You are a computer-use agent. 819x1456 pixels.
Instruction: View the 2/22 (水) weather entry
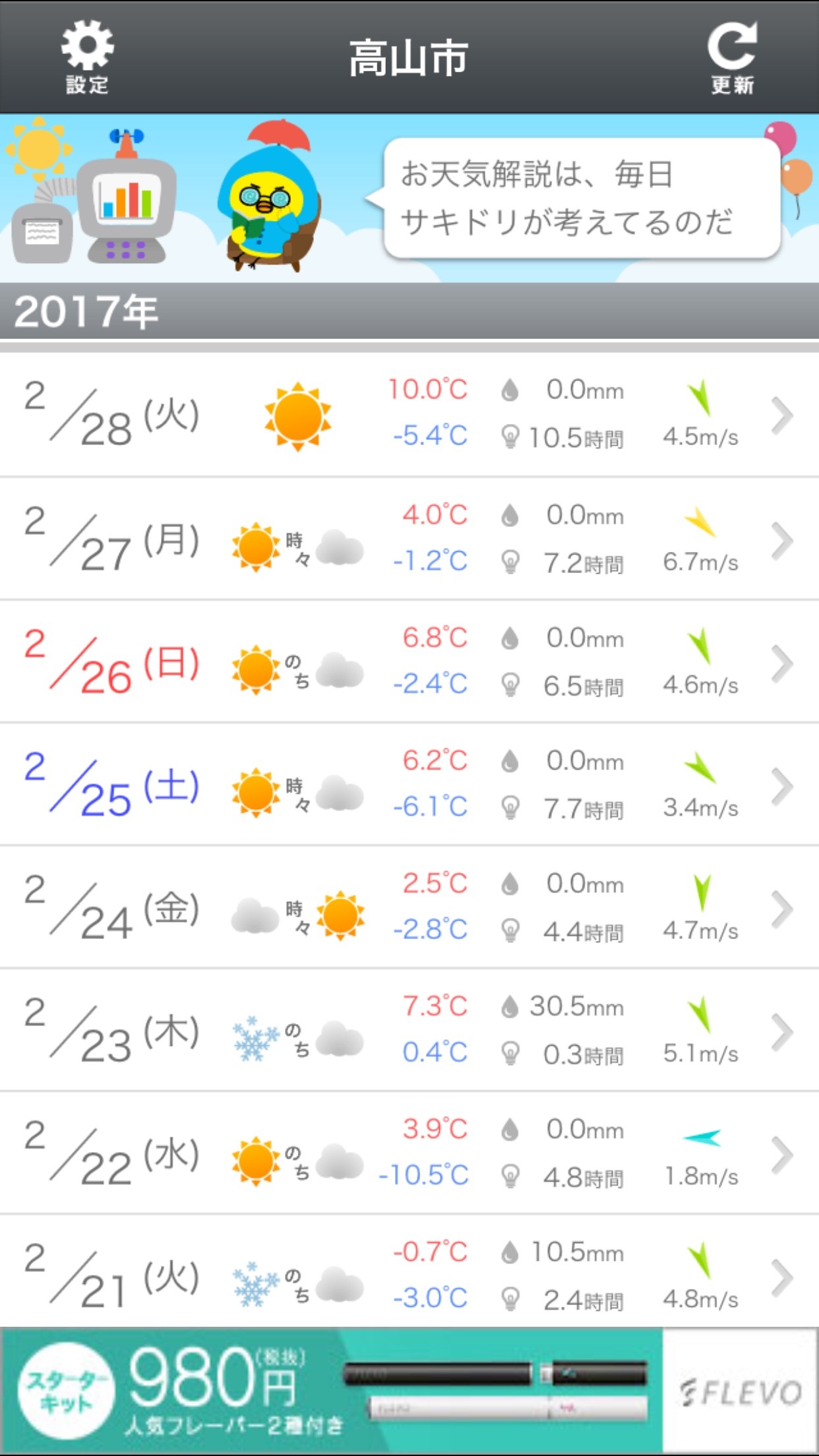(x=409, y=1153)
